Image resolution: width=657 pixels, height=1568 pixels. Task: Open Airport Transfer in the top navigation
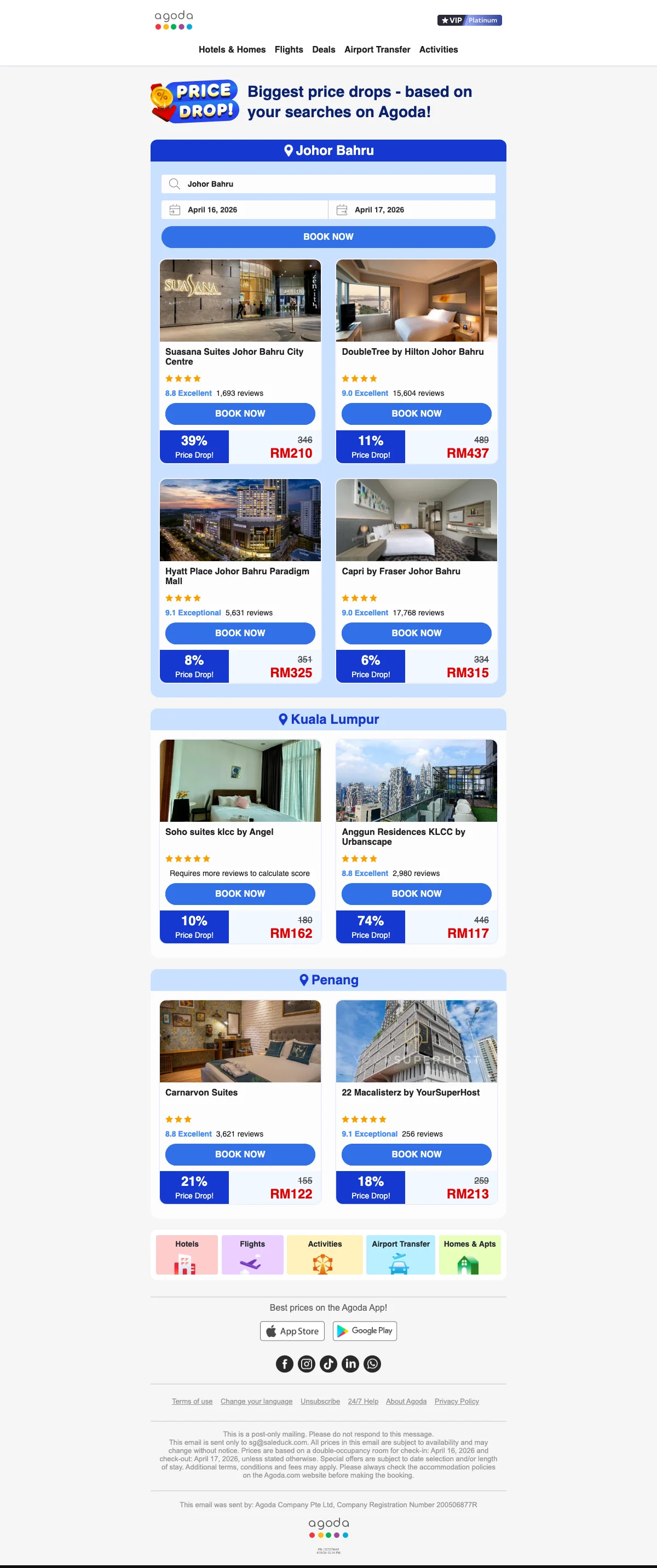point(377,49)
